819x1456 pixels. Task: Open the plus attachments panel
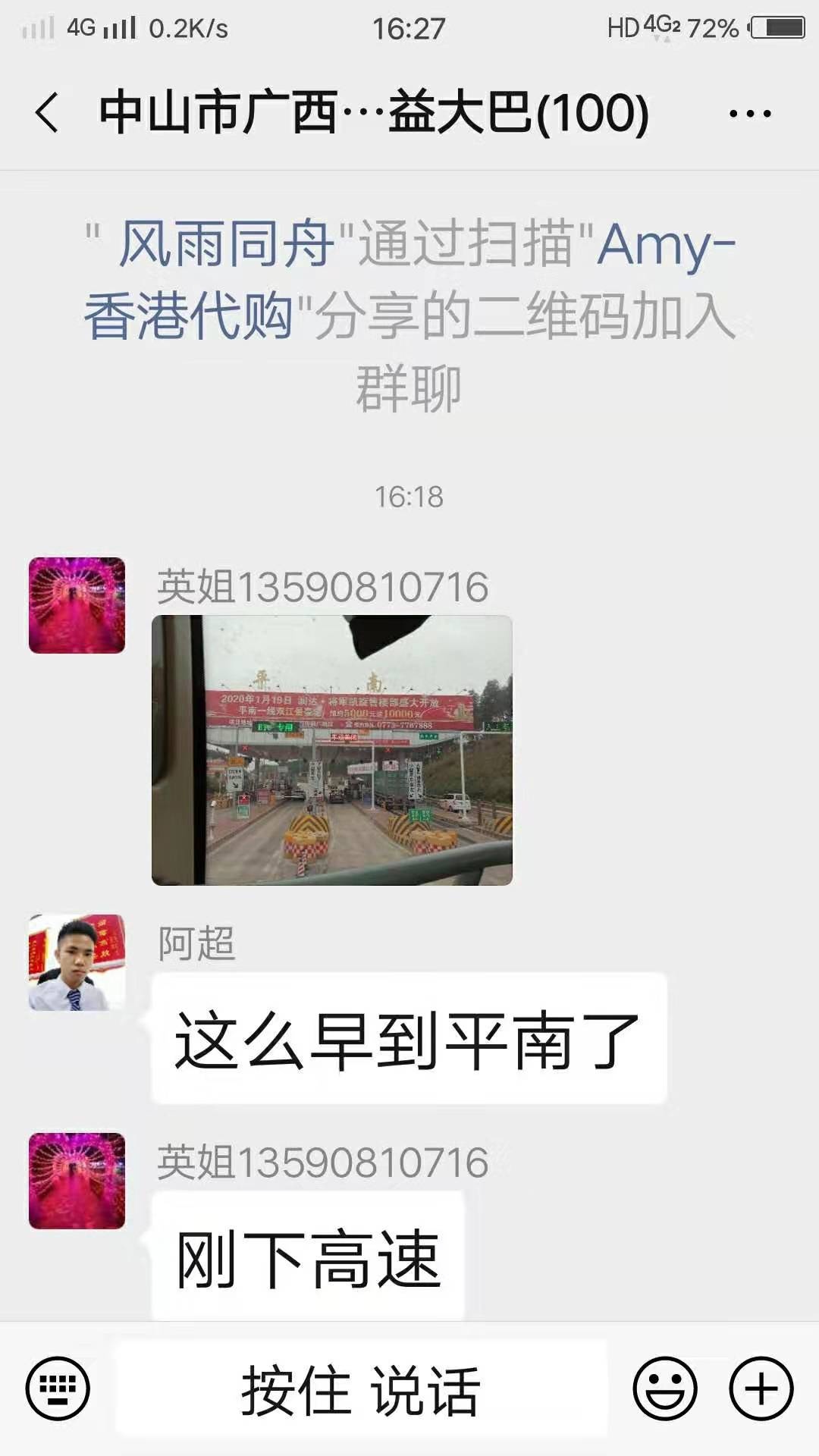coord(761,1389)
